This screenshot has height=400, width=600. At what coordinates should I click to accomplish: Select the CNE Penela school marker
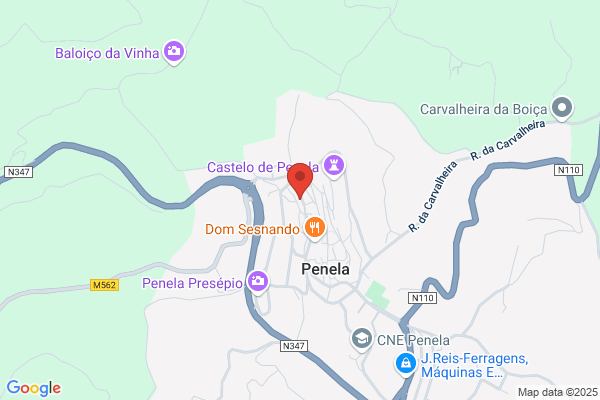point(362,339)
